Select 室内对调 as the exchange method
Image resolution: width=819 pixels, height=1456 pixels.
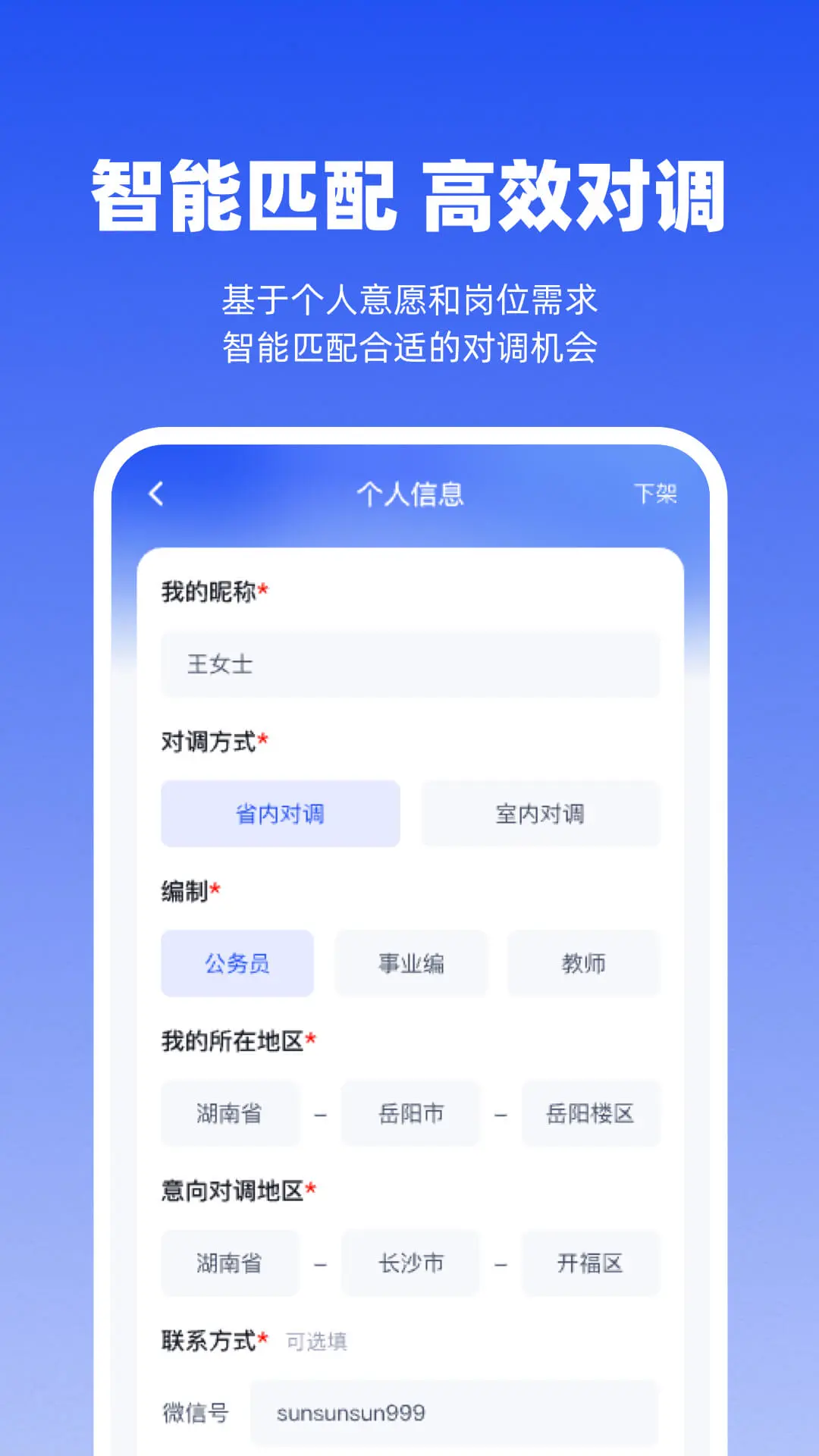540,813
